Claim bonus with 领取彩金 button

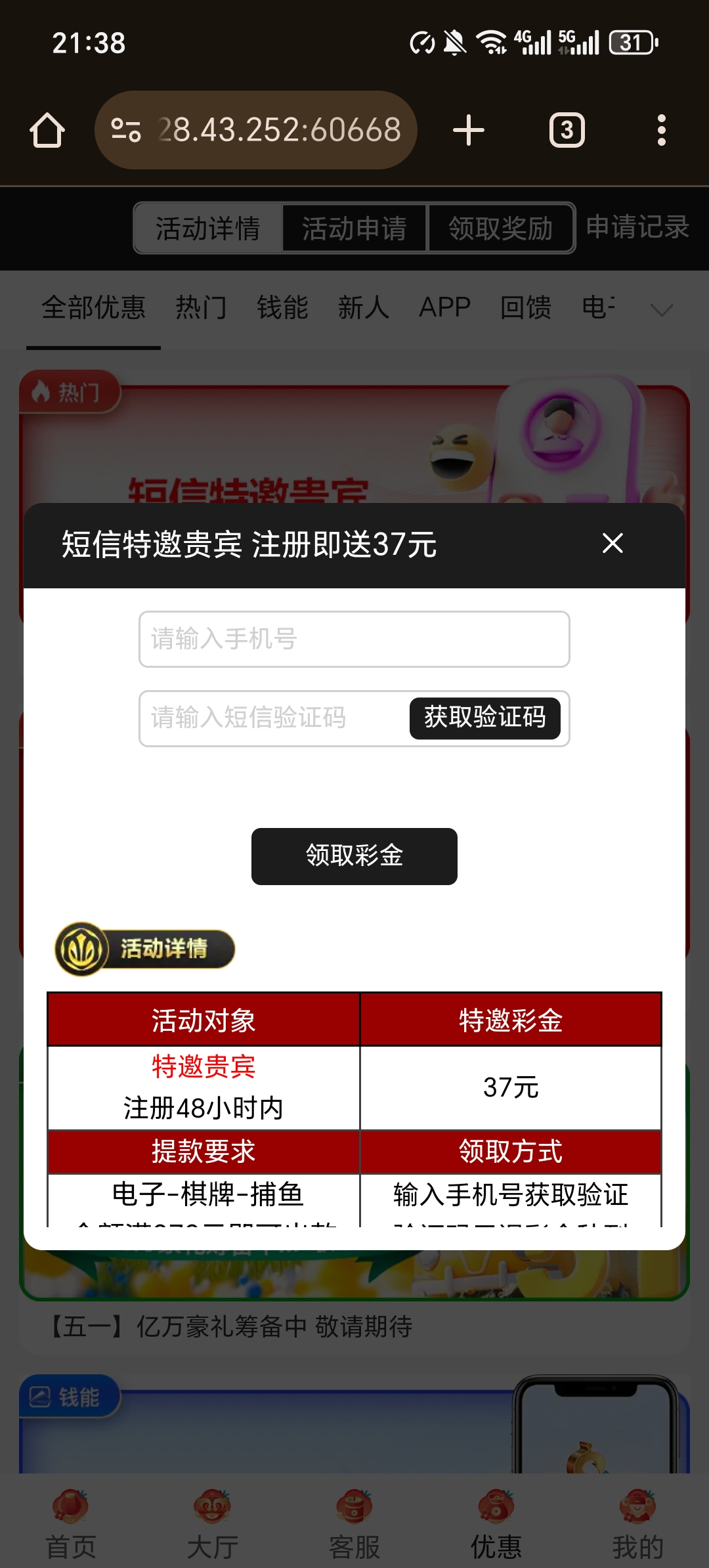point(354,856)
